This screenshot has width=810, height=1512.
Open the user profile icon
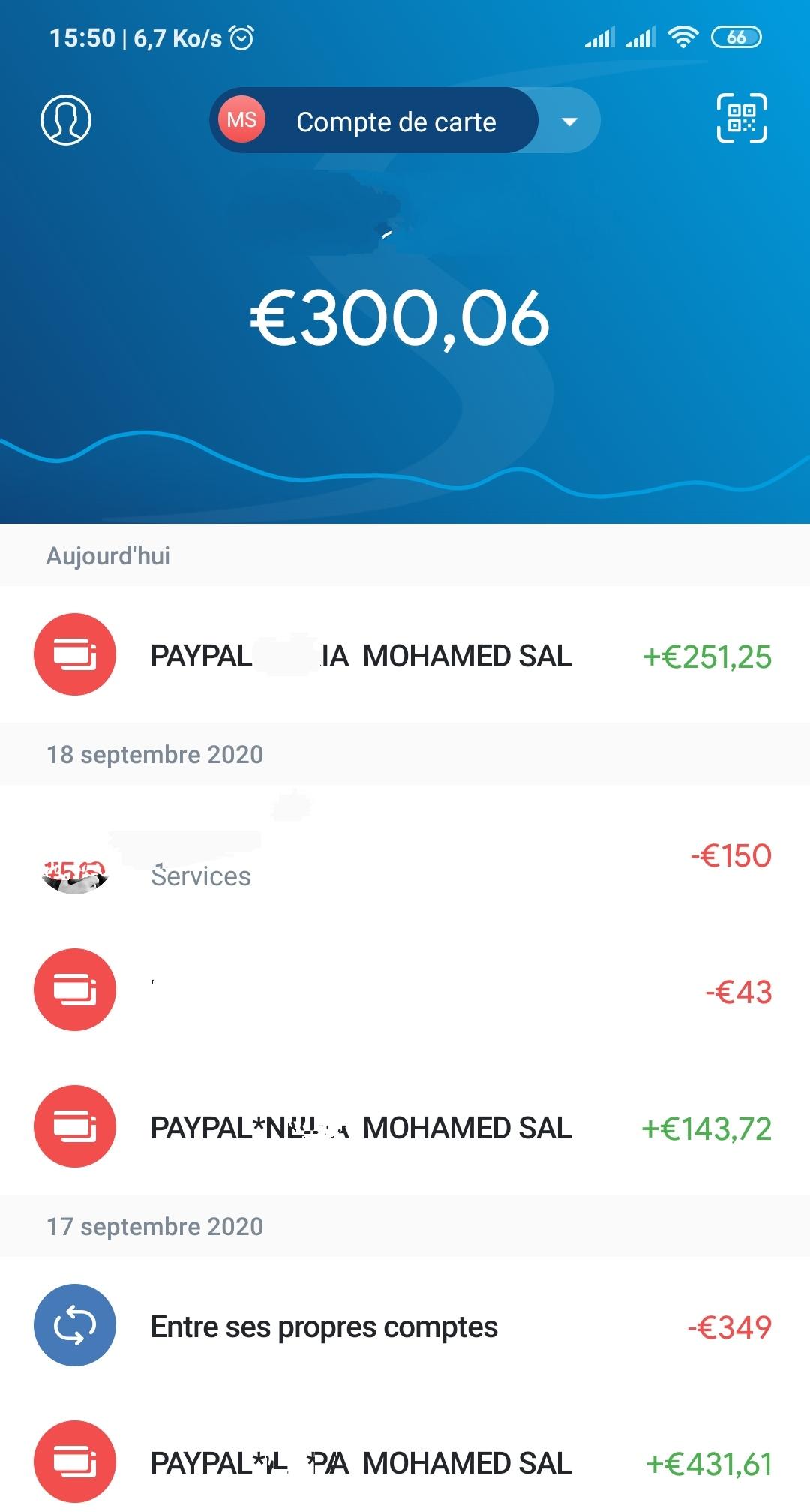point(66,119)
